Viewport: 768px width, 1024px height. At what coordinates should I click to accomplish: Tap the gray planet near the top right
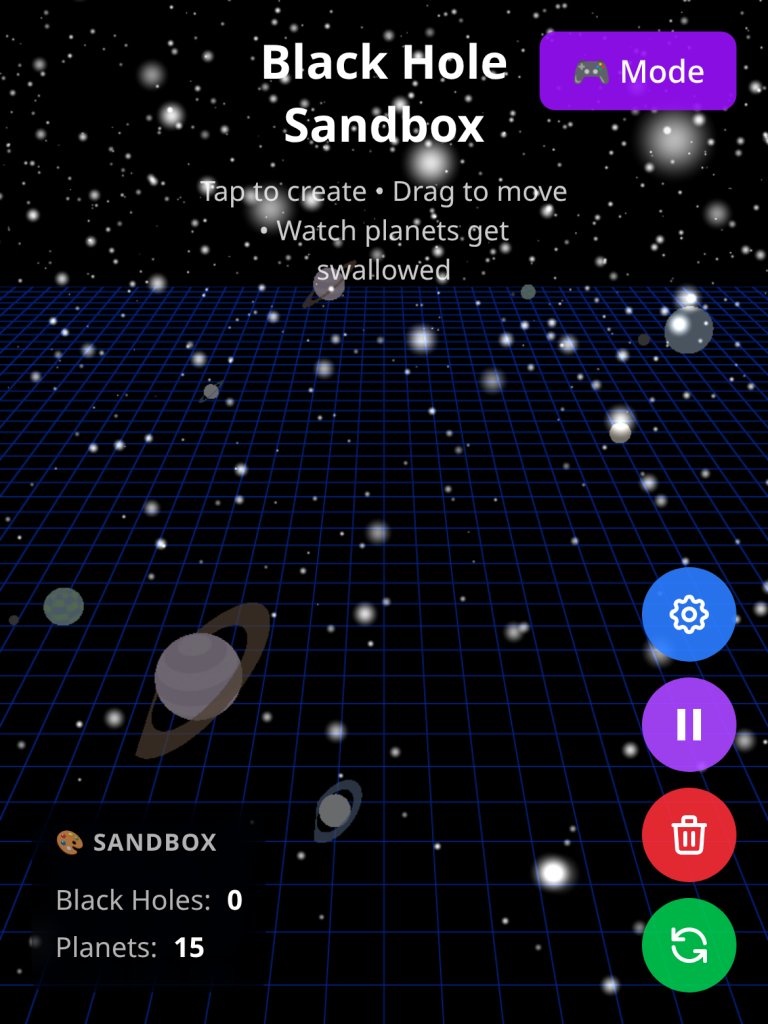(687, 328)
